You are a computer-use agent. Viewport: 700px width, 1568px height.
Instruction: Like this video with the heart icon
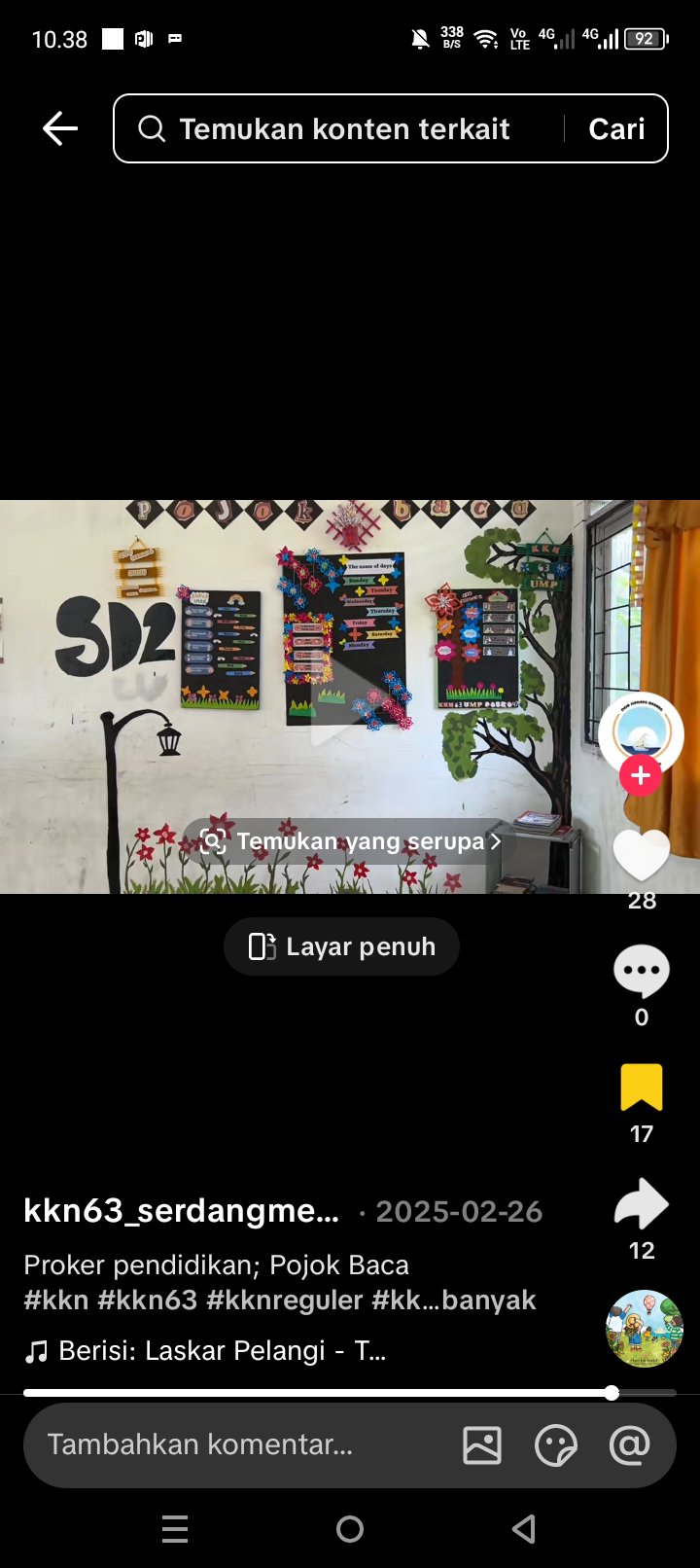(641, 856)
